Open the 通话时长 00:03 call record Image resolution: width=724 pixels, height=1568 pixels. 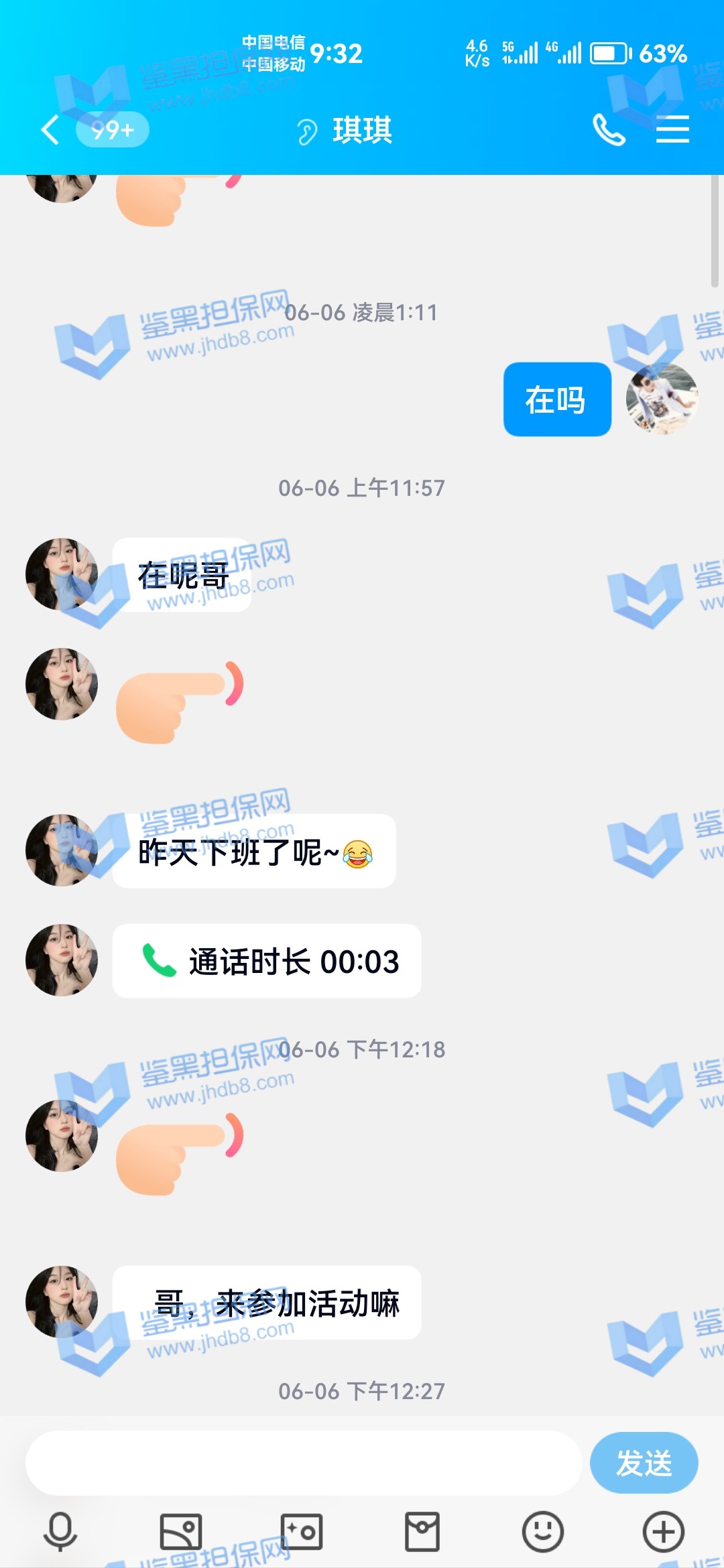pos(267,961)
